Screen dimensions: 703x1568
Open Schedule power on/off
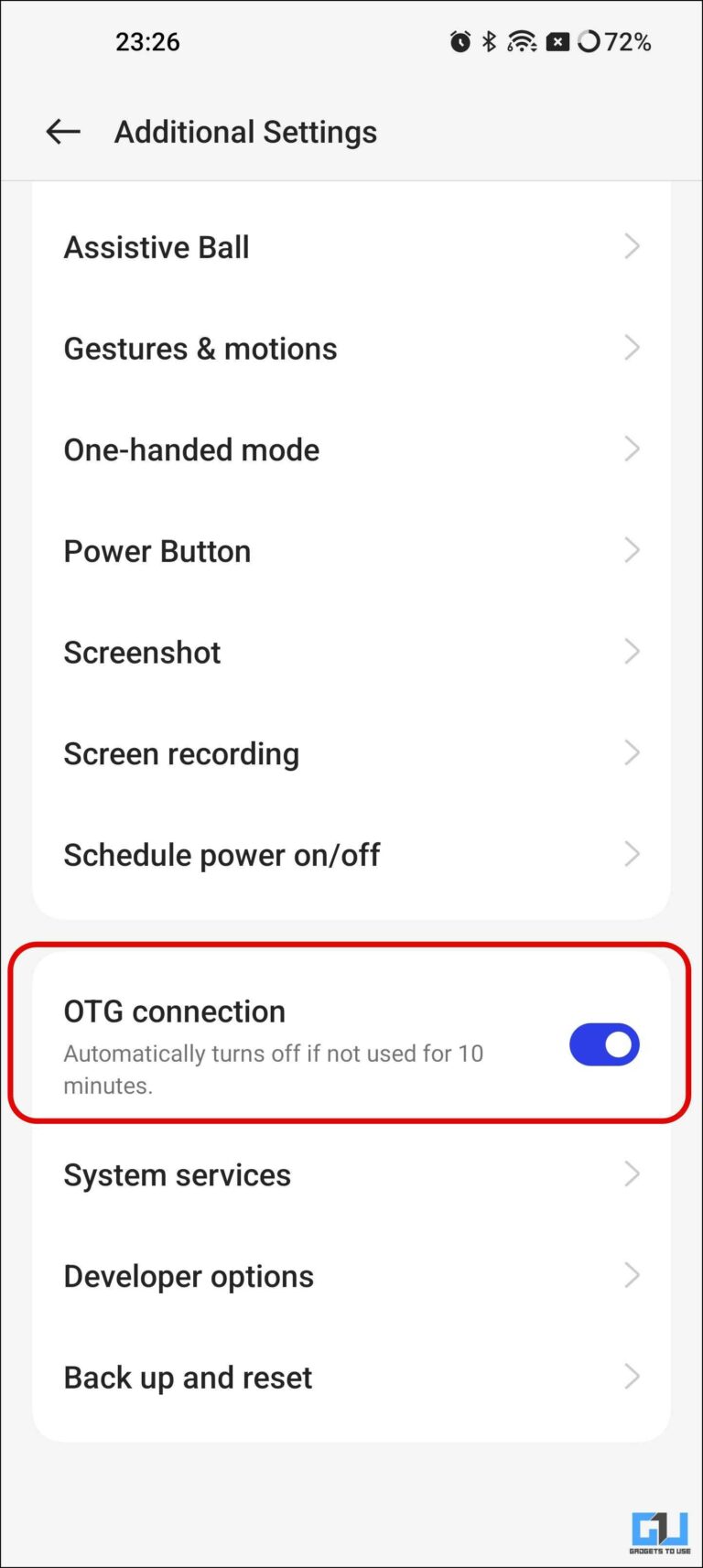[x=222, y=854]
